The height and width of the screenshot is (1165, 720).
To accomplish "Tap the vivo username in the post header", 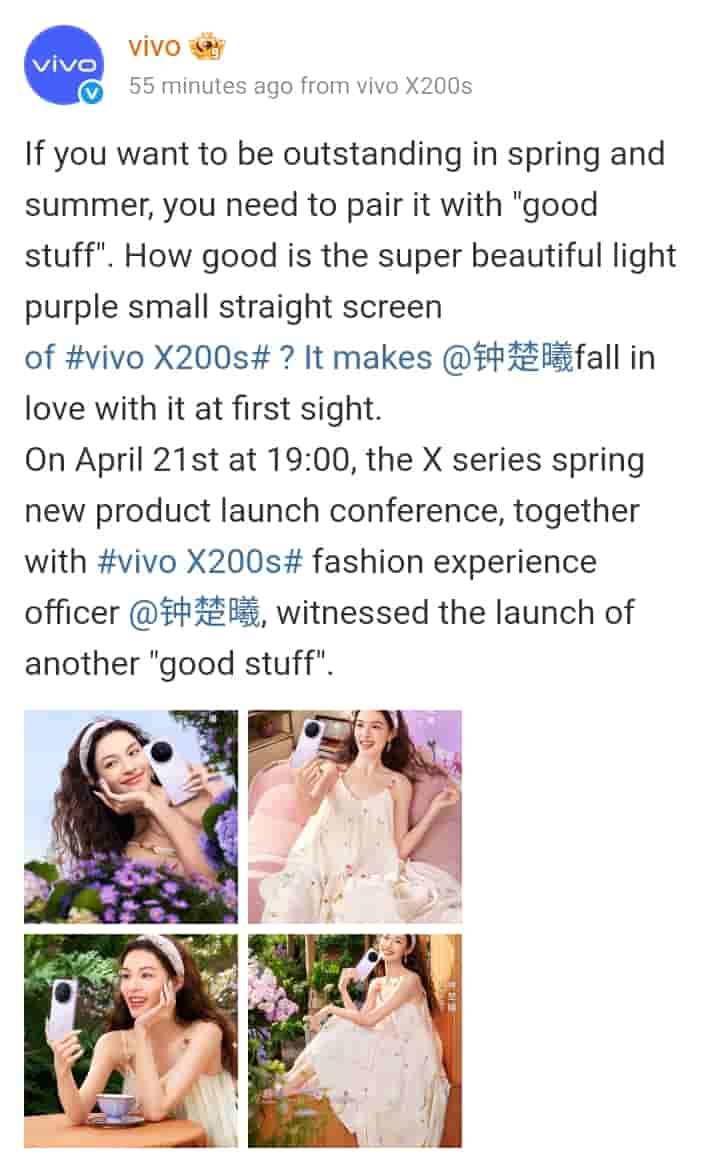I will 155,45.
